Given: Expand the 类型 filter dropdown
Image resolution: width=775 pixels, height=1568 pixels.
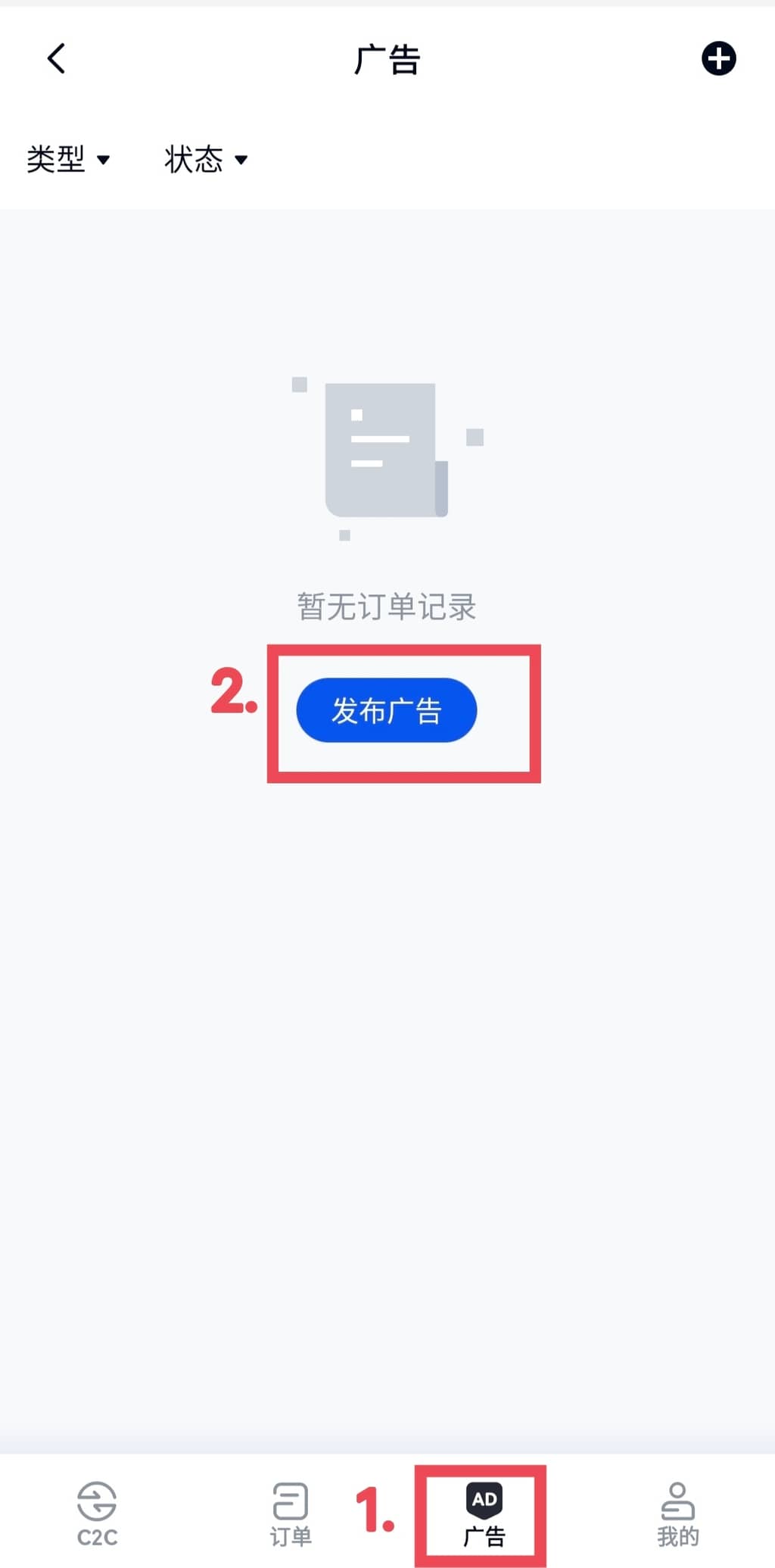Looking at the screenshot, I should [68, 159].
